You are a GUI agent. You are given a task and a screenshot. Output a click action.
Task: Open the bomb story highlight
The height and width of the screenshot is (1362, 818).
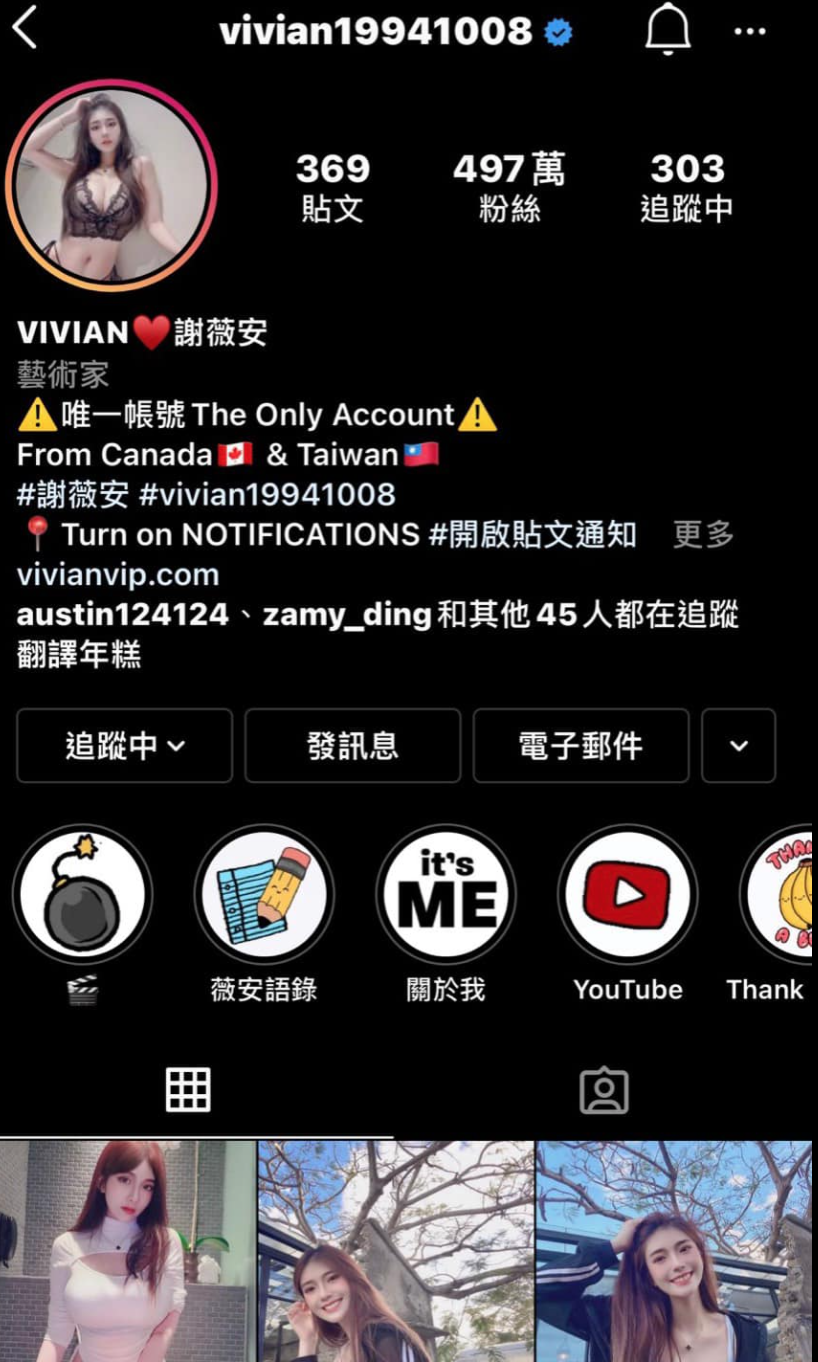tap(83, 894)
